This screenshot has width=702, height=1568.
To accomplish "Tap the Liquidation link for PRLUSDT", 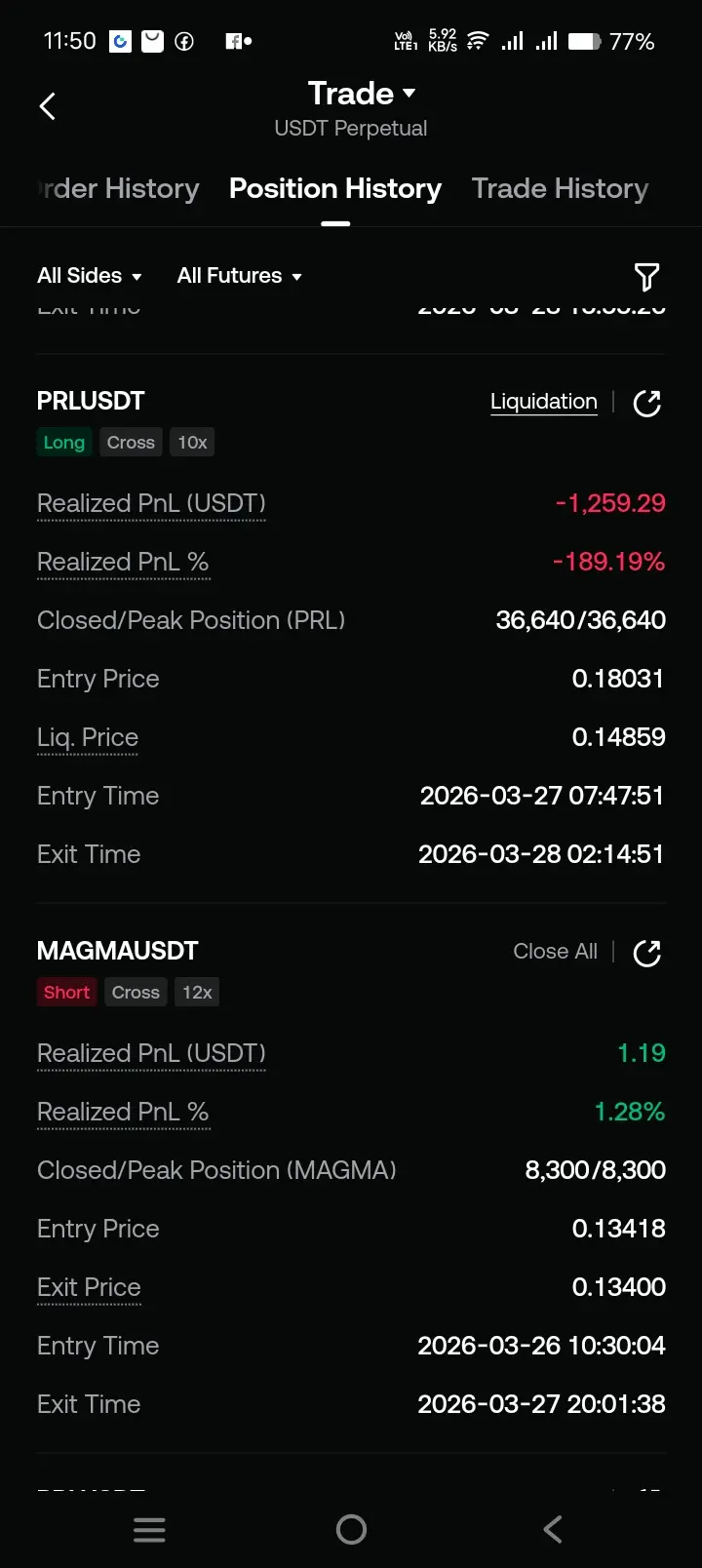I will click(543, 402).
